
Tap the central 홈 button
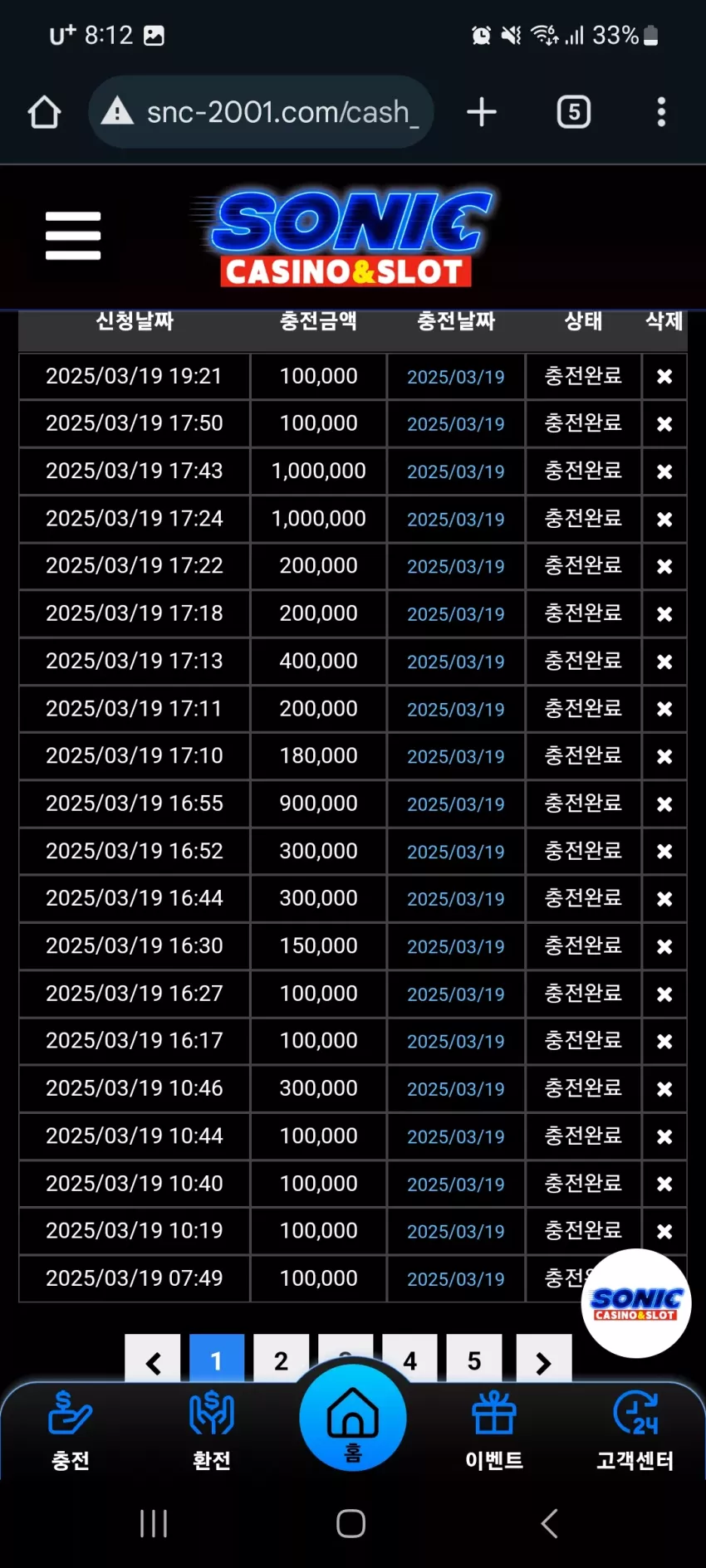(353, 1418)
